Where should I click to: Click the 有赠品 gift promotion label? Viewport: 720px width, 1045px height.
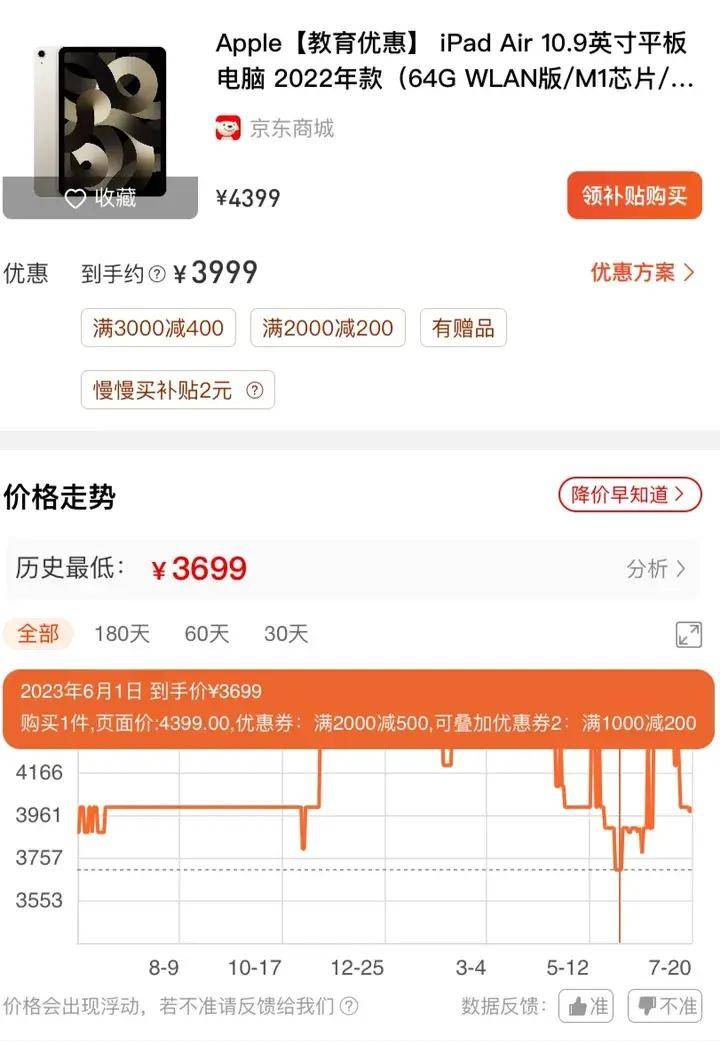coord(462,327)
